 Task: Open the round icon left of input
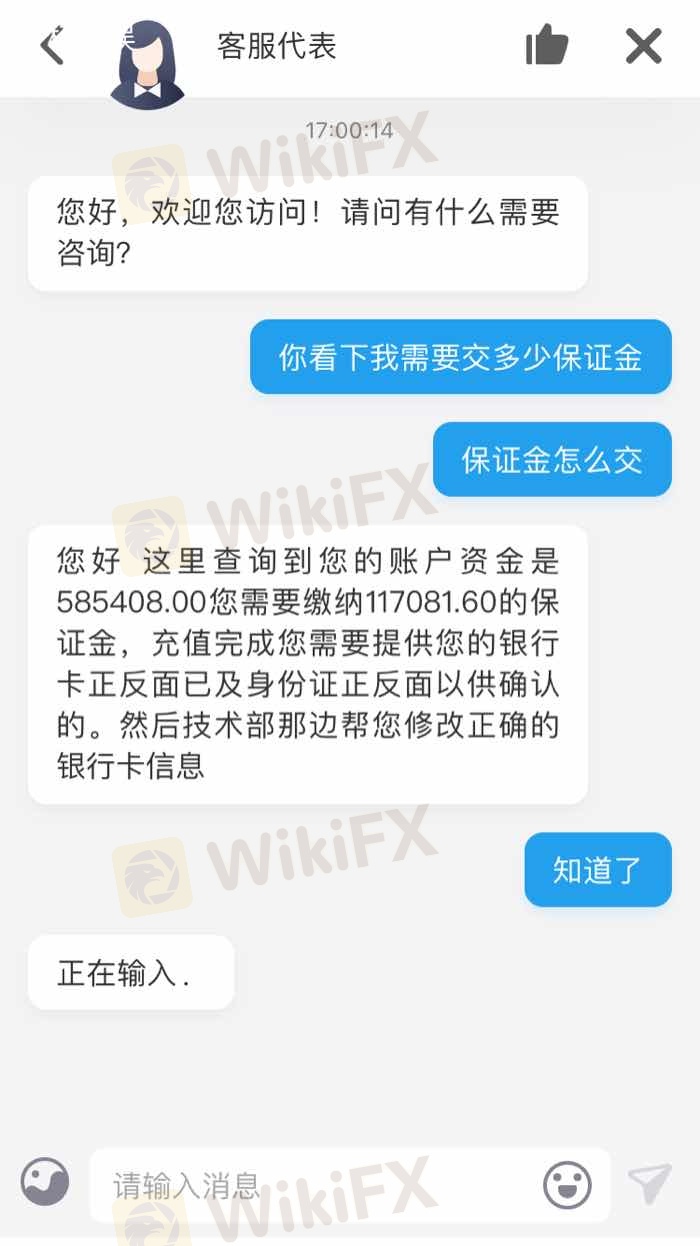coord(45,1183)
